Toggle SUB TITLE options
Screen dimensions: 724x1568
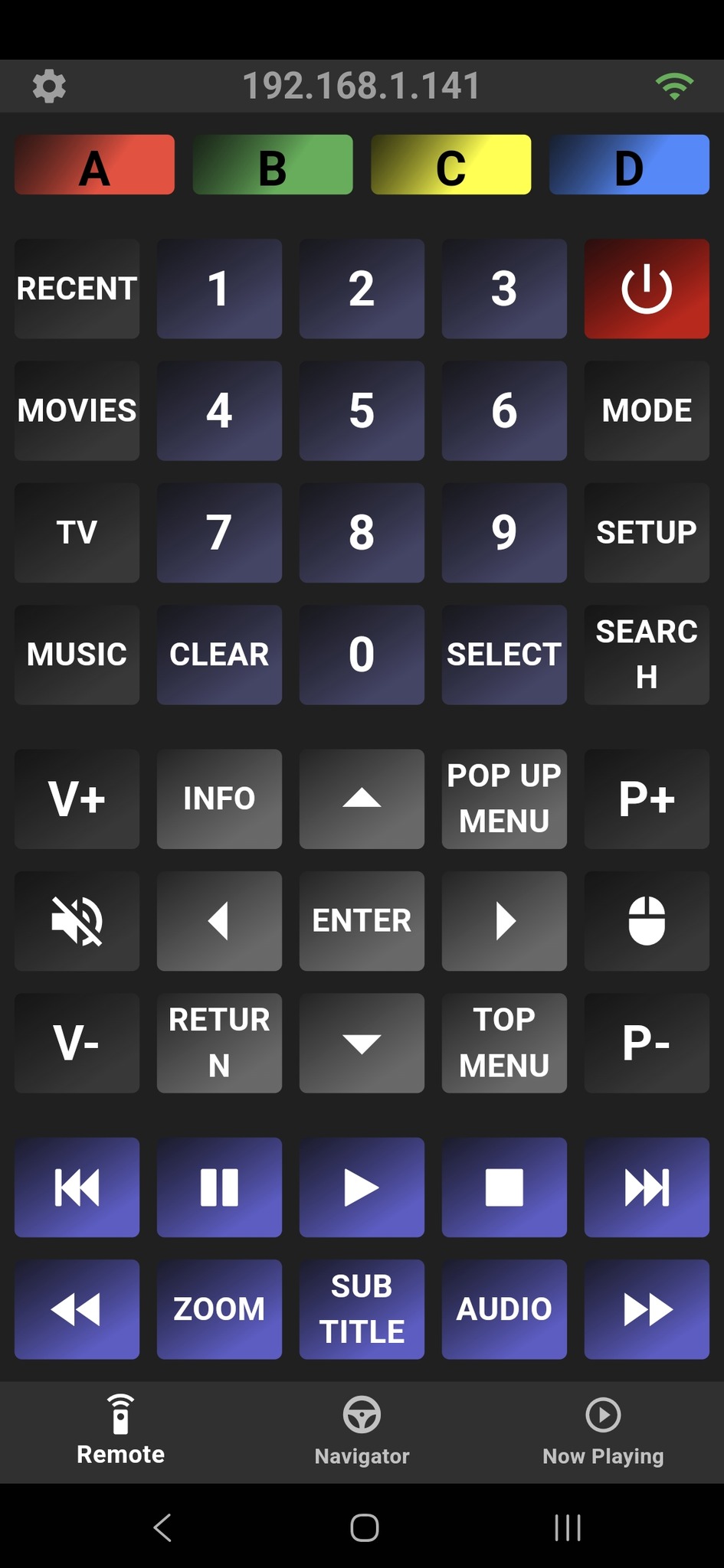[x=362, y=1309]
